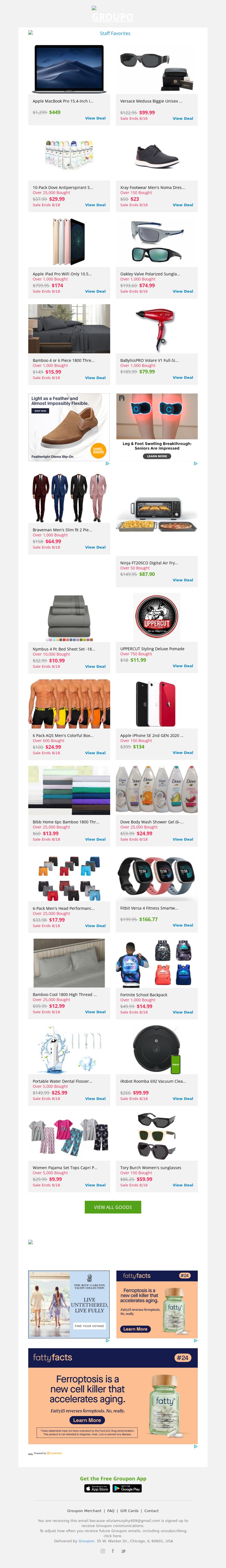
Task: View Deal for Oakley Valve Polarized sunglasses
Action: click(183, 292)
